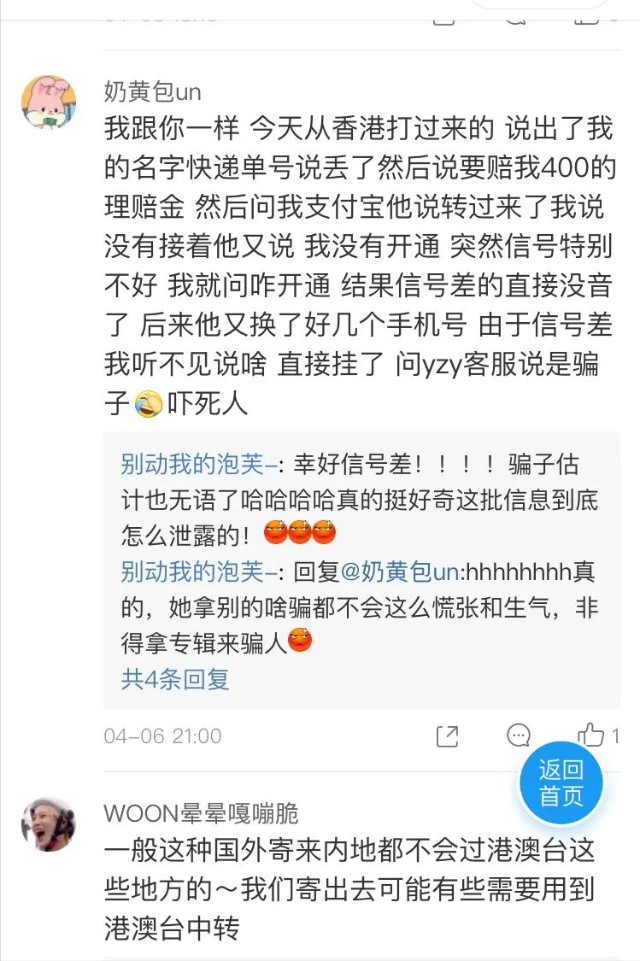Open WOON晕晕嘎嘣脆 username link
The height and width of the screenshot is (961, 640).
click(x=201, y=814)
